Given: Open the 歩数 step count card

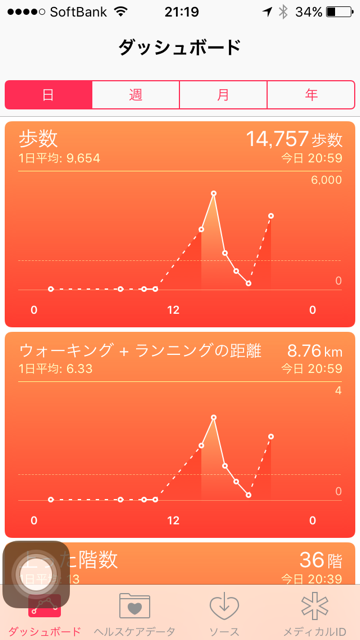Looking at the screenshot, I should pos(180,224).
